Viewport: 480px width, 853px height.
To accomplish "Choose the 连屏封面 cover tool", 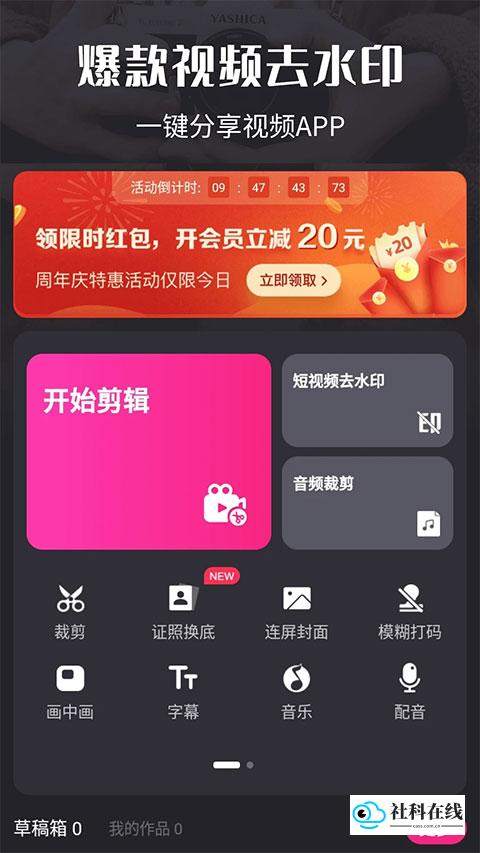I will tap(297, 612).
